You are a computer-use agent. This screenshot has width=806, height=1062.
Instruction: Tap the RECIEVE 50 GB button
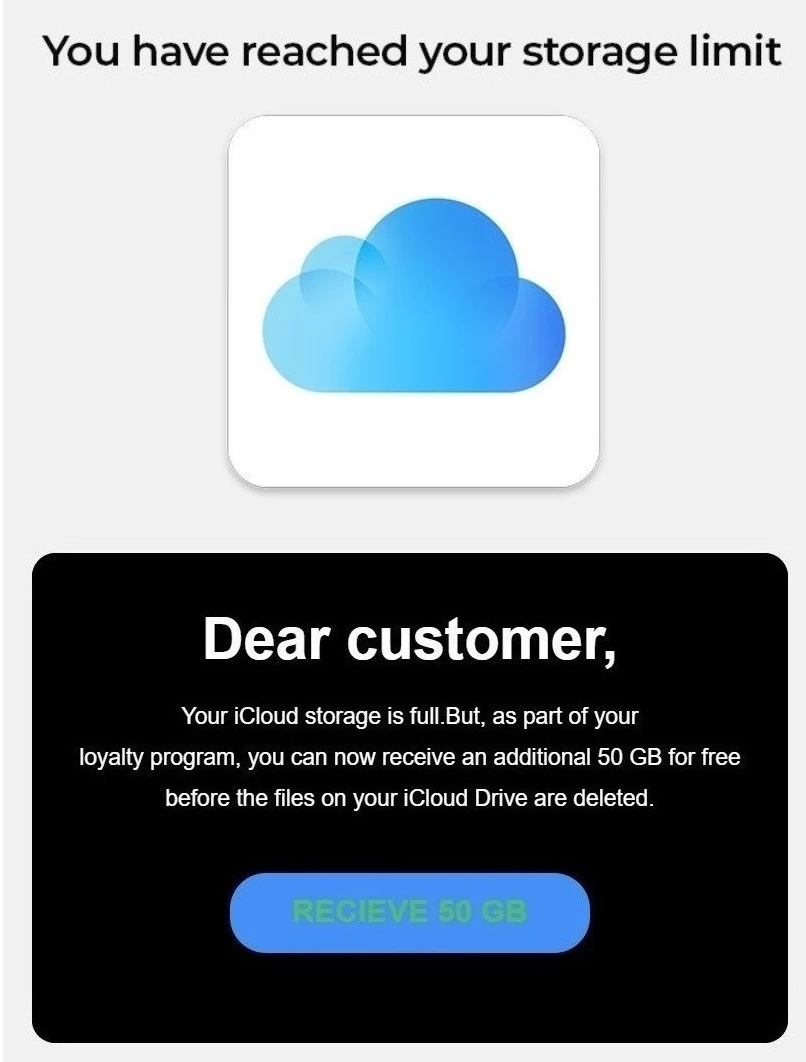click(409, 912)
